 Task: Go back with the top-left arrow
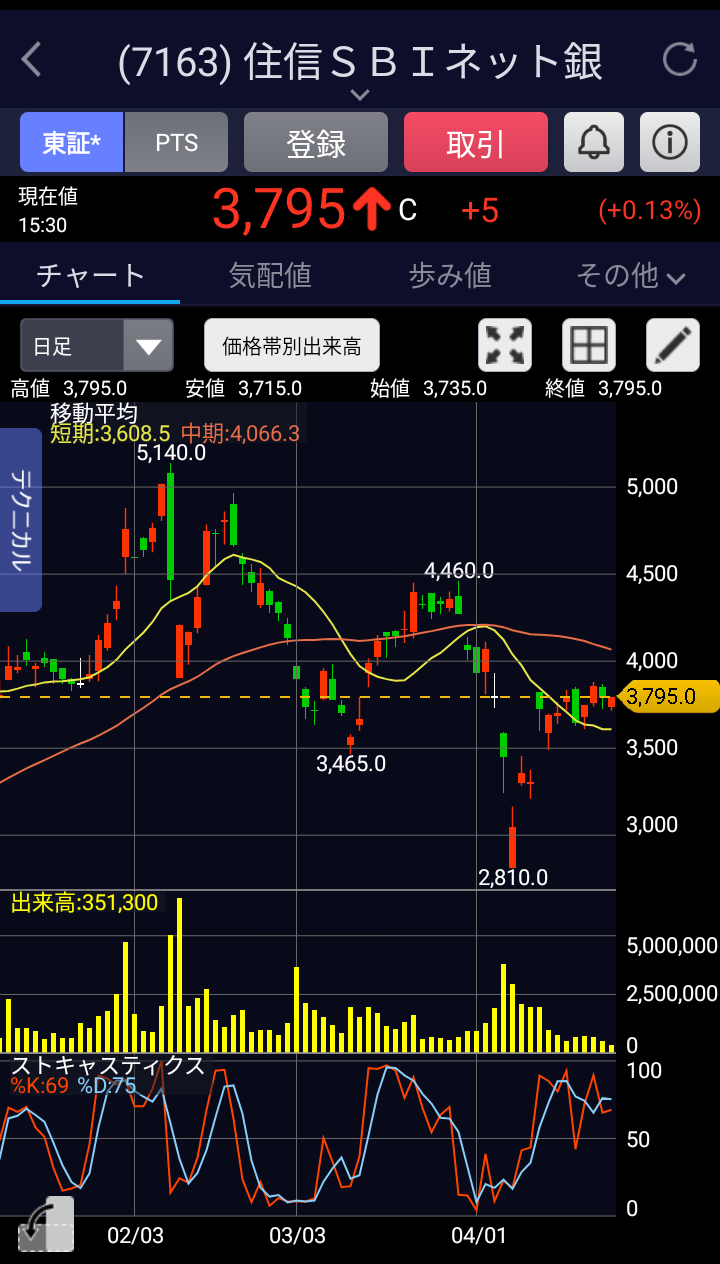coord(32,60)
